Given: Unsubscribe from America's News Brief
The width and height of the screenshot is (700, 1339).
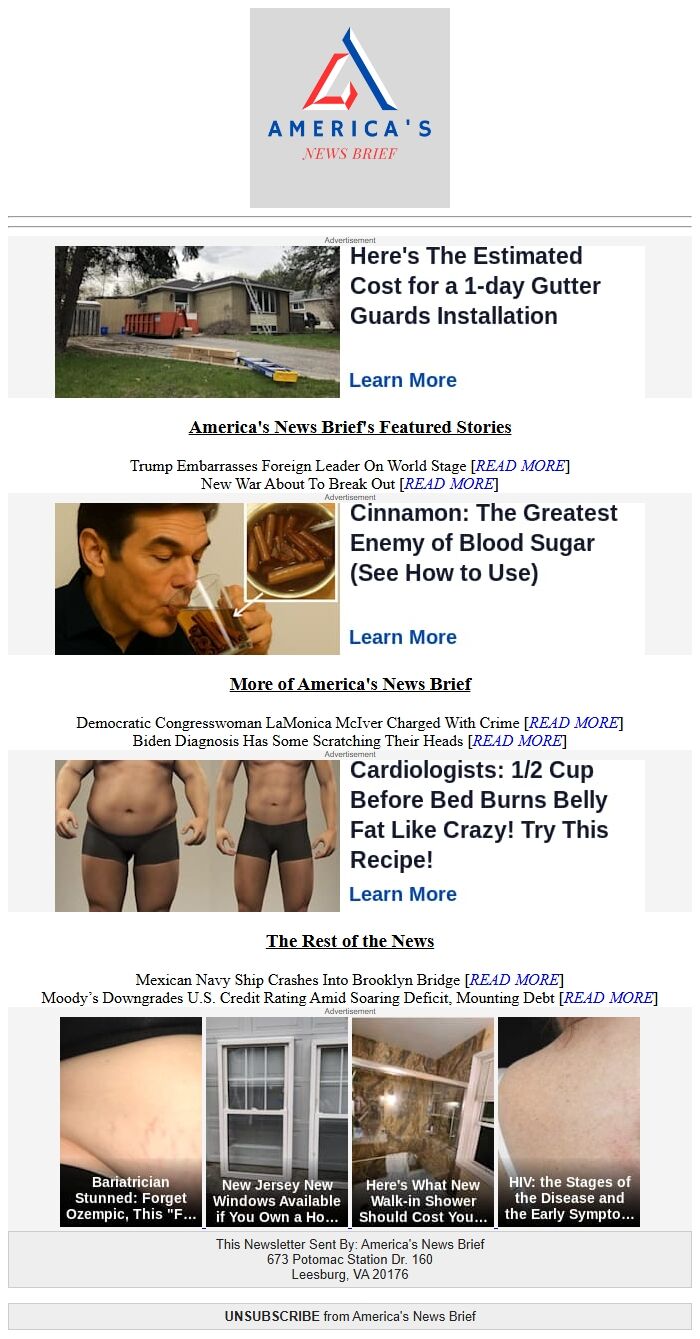Looking at the screenshot, I should point(272,1316).
